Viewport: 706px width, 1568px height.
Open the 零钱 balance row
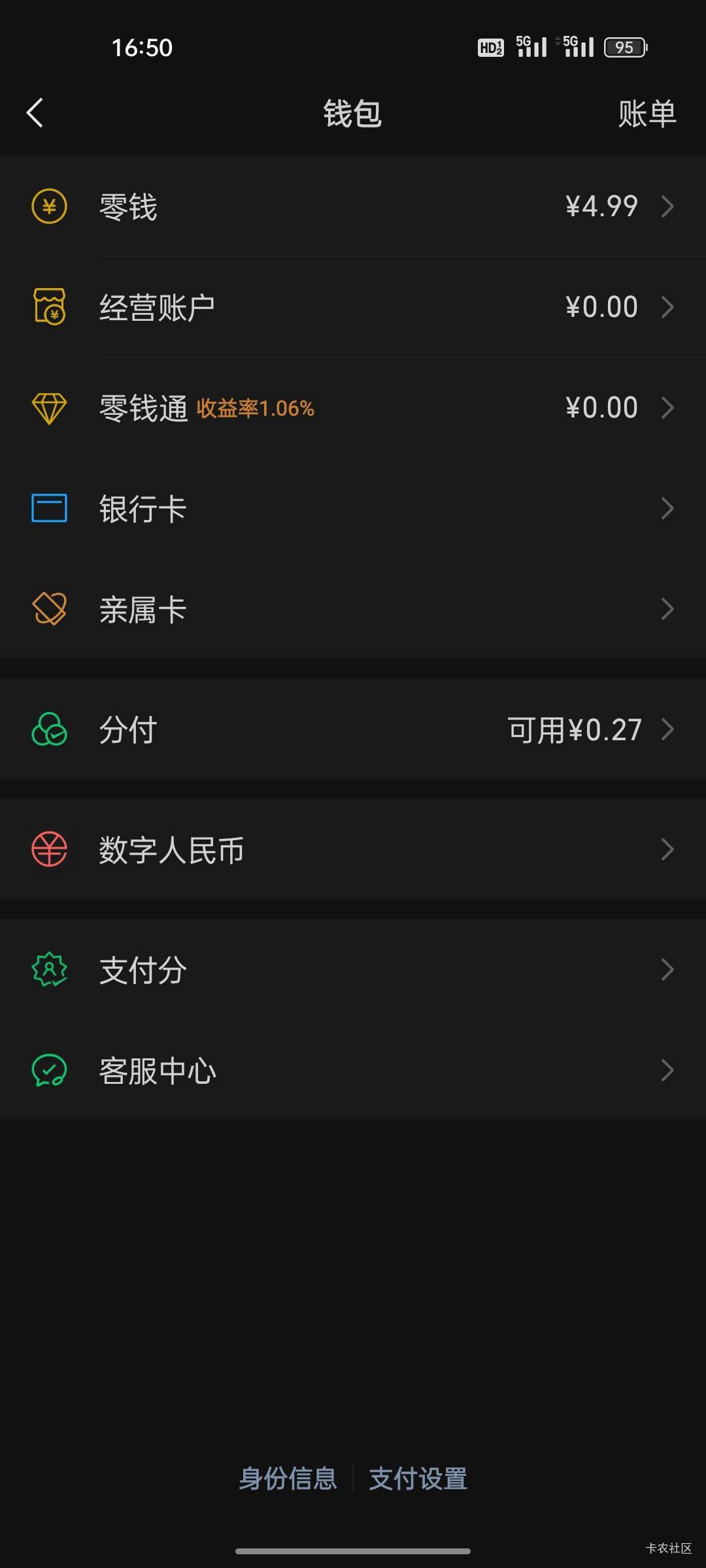pos(353,207)
